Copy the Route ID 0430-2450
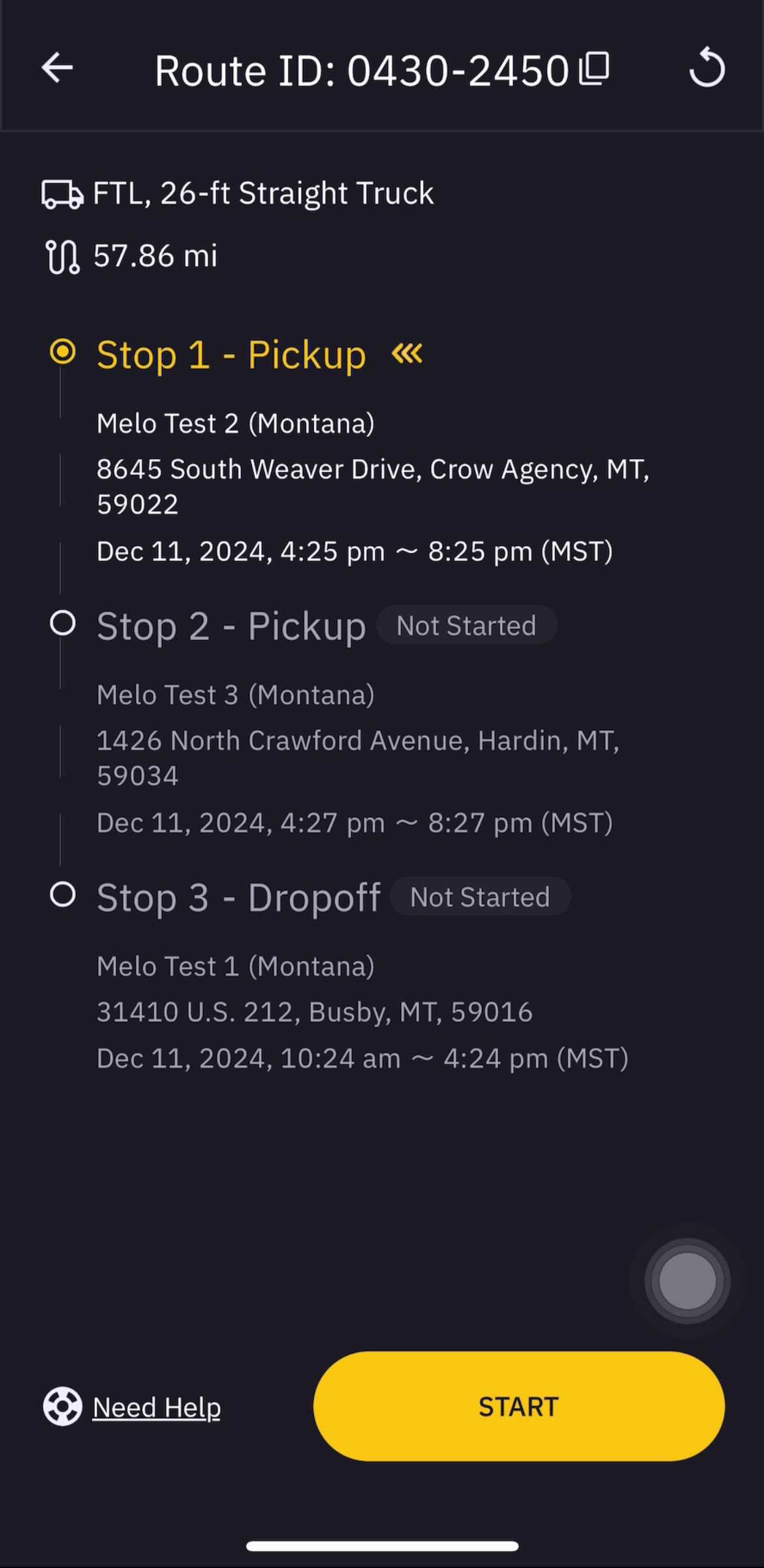This screenshot has height=1568, width=764. coord(594,68)
